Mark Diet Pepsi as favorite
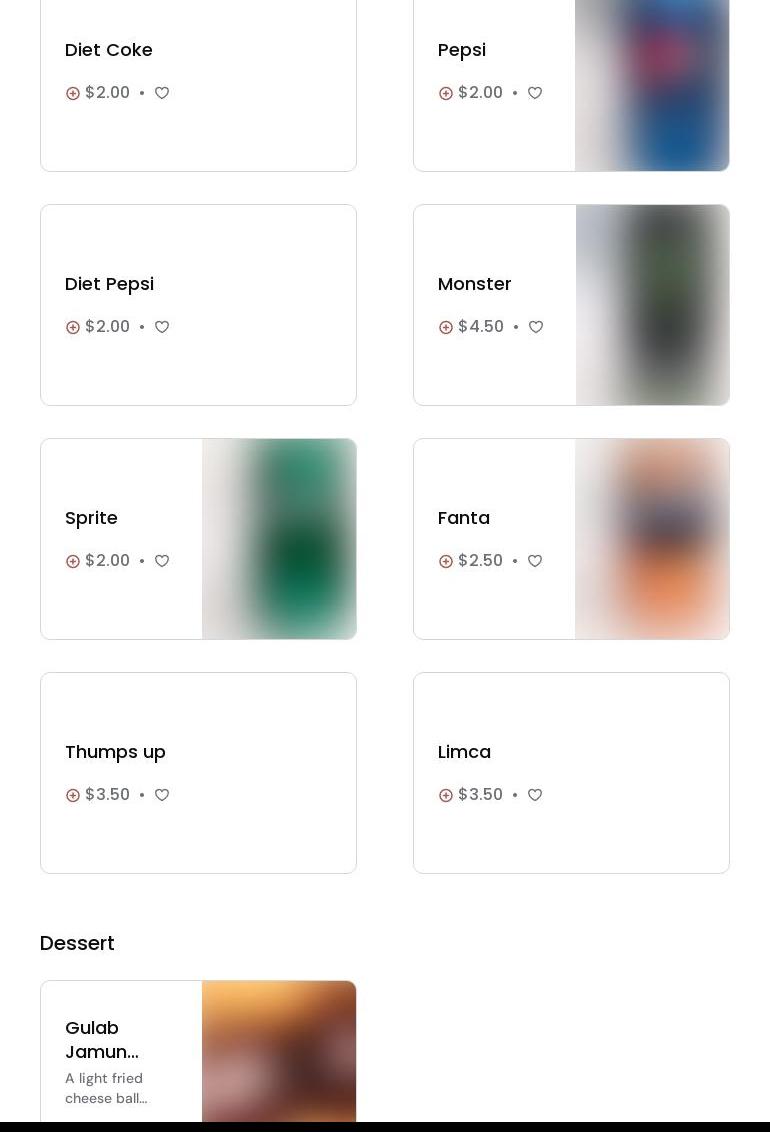 pyautogui.click(x=162, y=327)
